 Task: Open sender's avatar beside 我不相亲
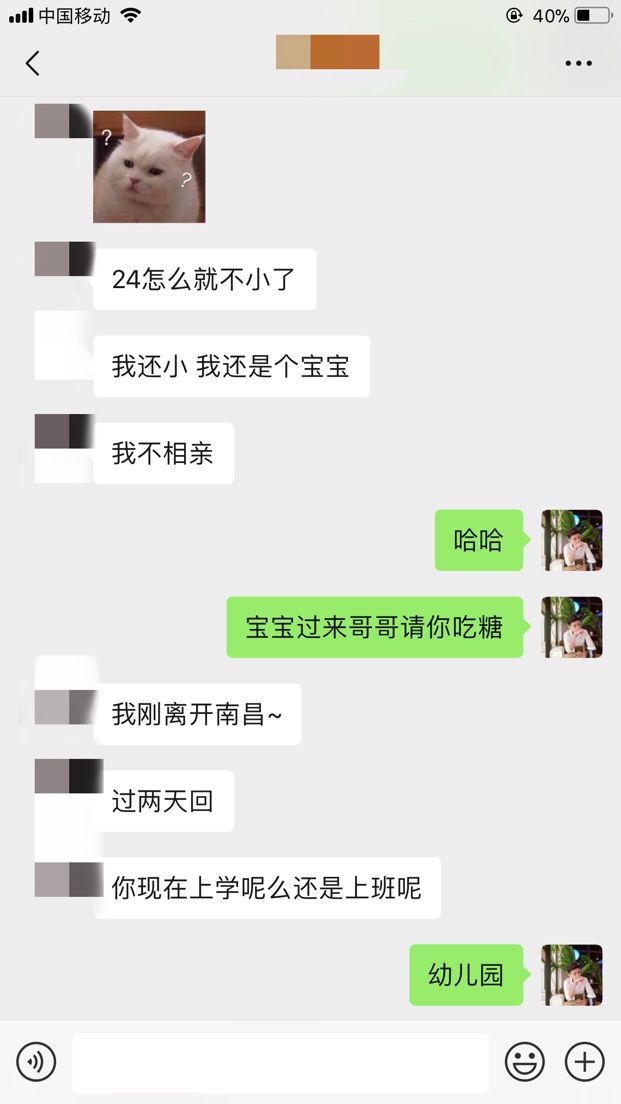pyautogui.click(x=64, y=449)
